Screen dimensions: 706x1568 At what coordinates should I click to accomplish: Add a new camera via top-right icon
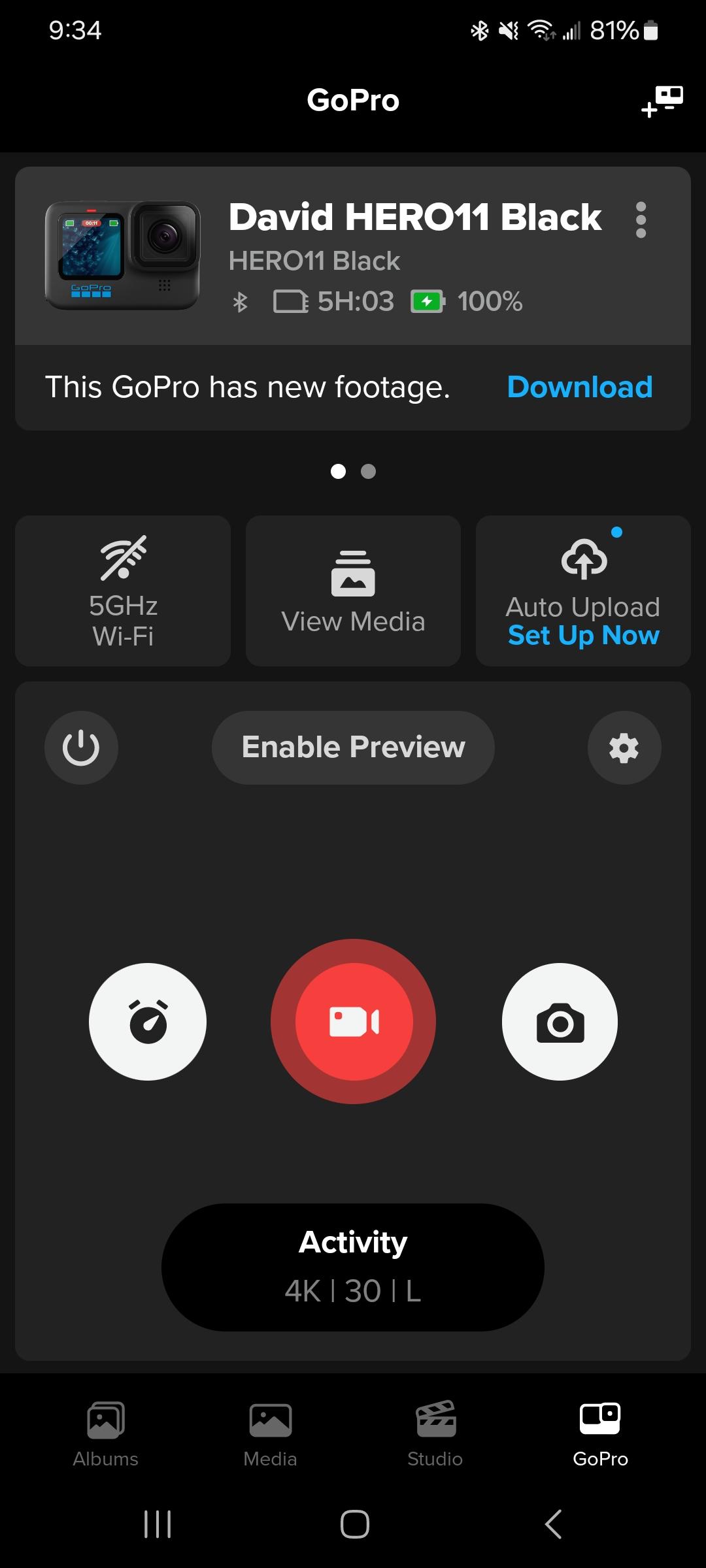coord(662,101)
